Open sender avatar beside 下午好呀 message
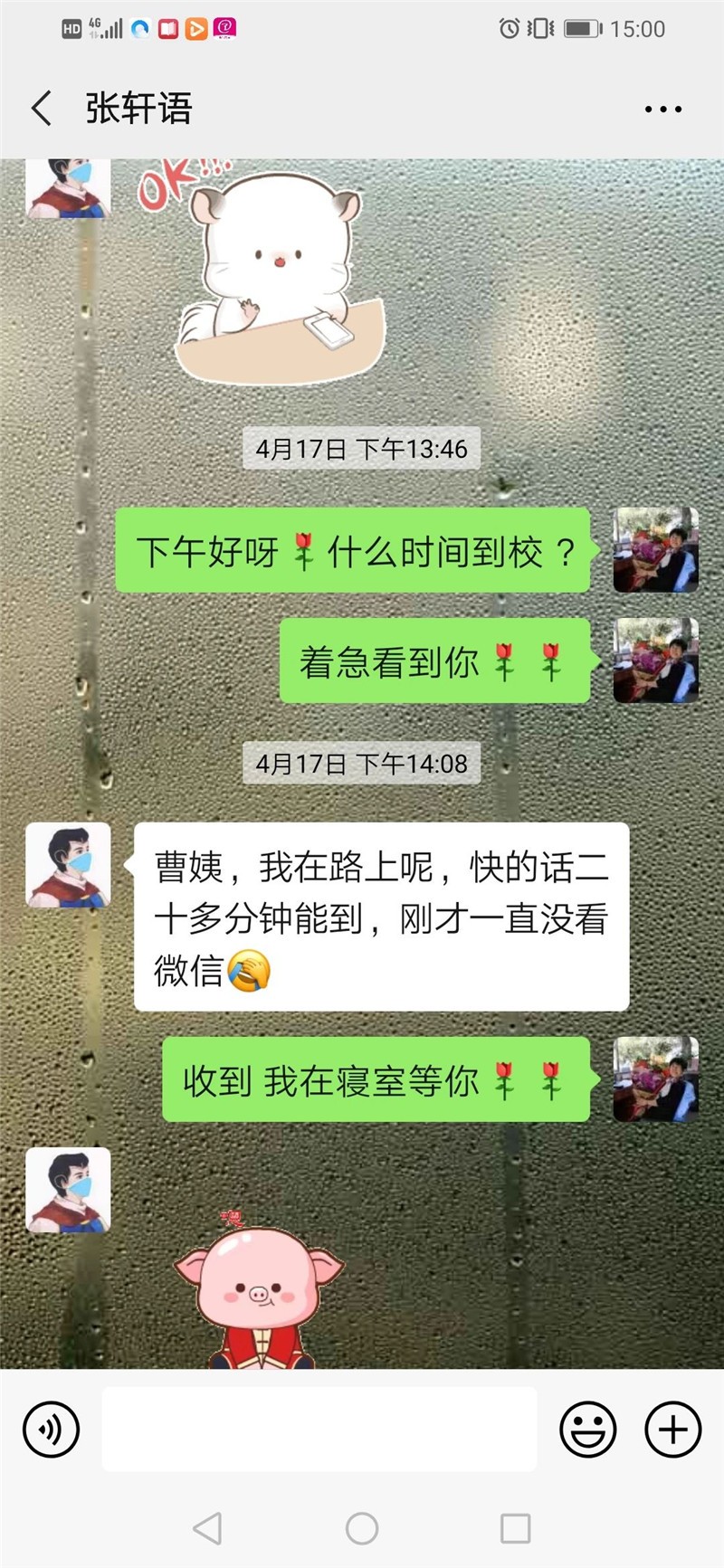 pyautogui.click(x=655, y=550)
